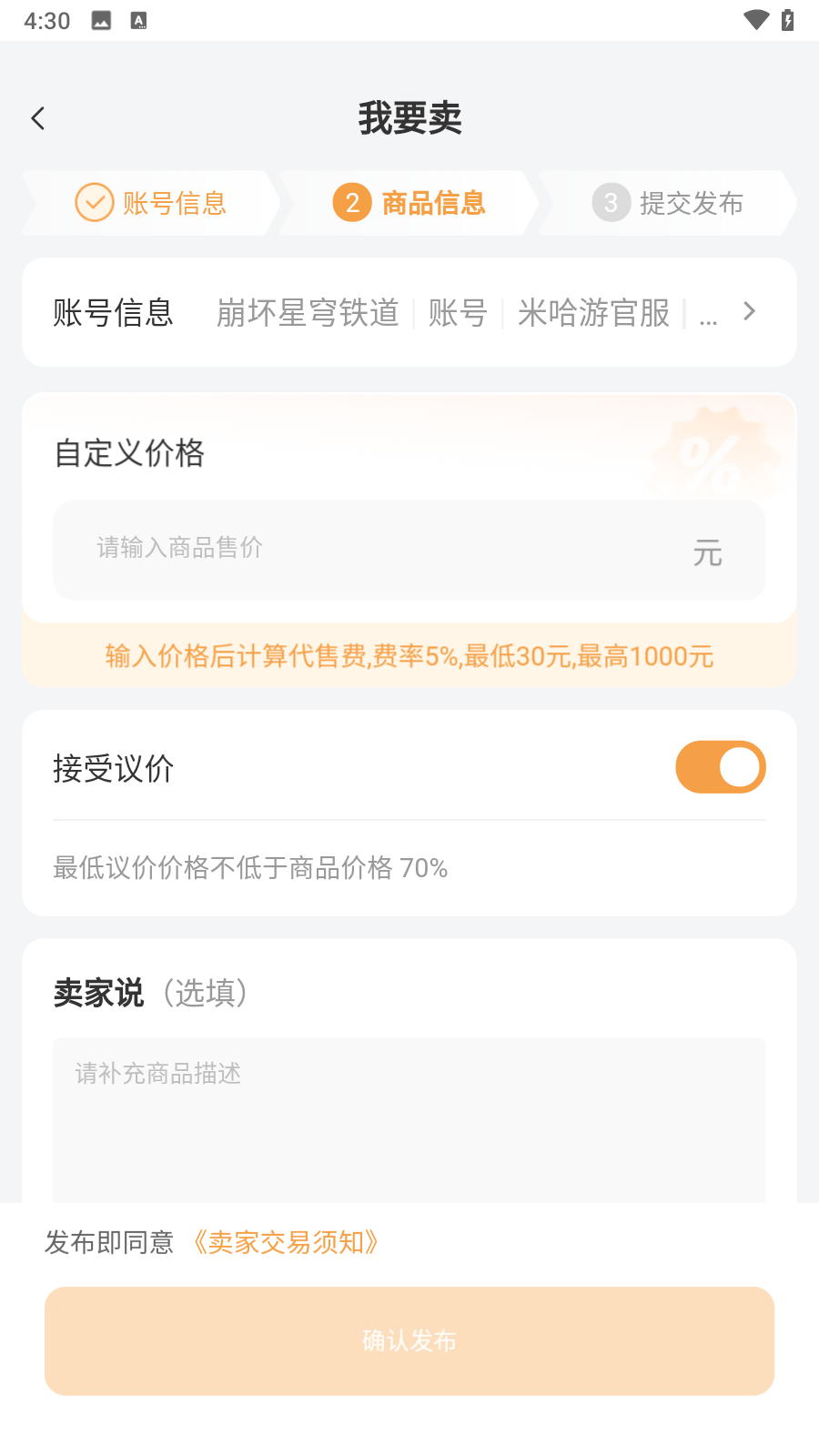Screen dimensions: 819x1456
Task: Tap the 请补充商品描述 description box
Action: point(409,1119)
